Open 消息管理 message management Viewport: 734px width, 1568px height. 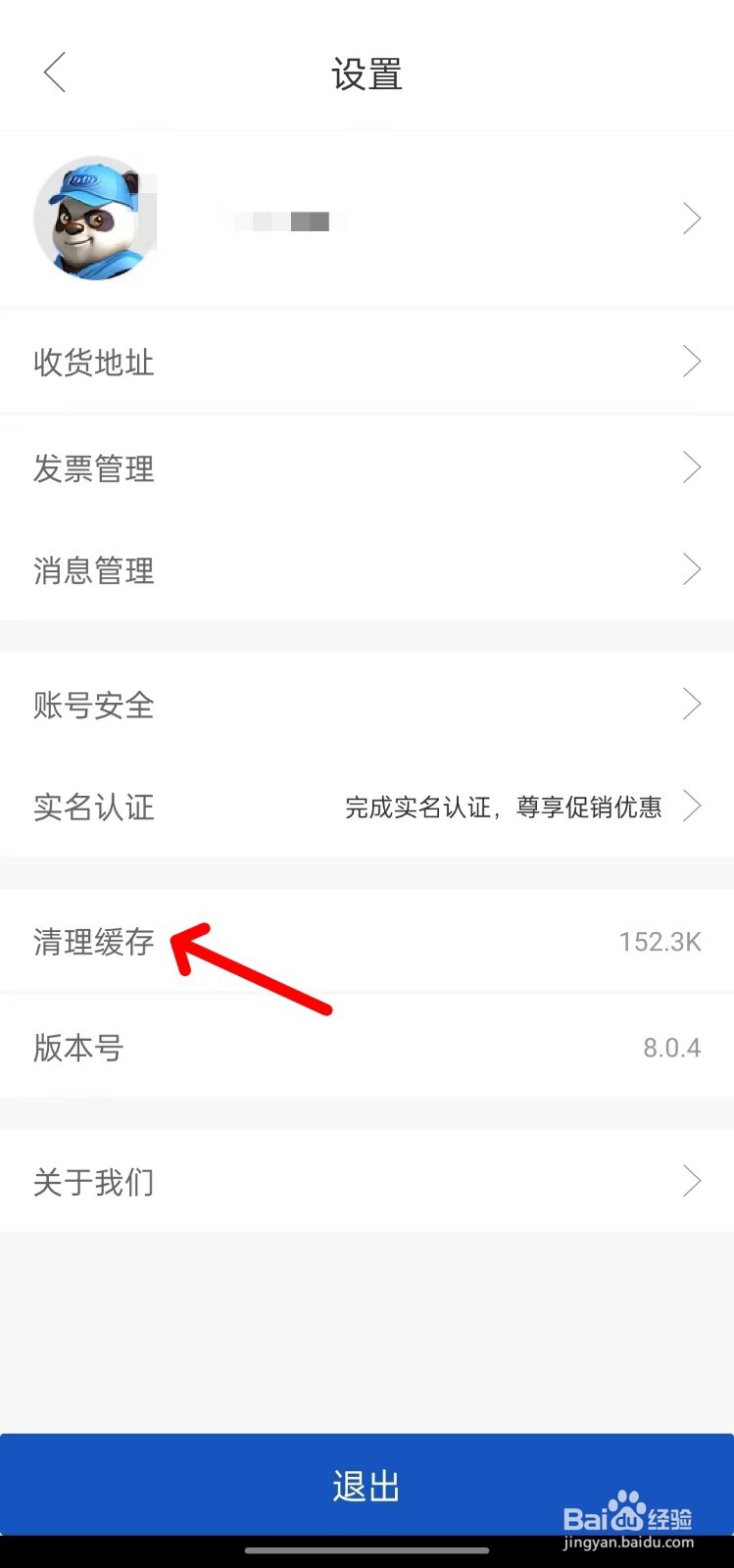92,570
